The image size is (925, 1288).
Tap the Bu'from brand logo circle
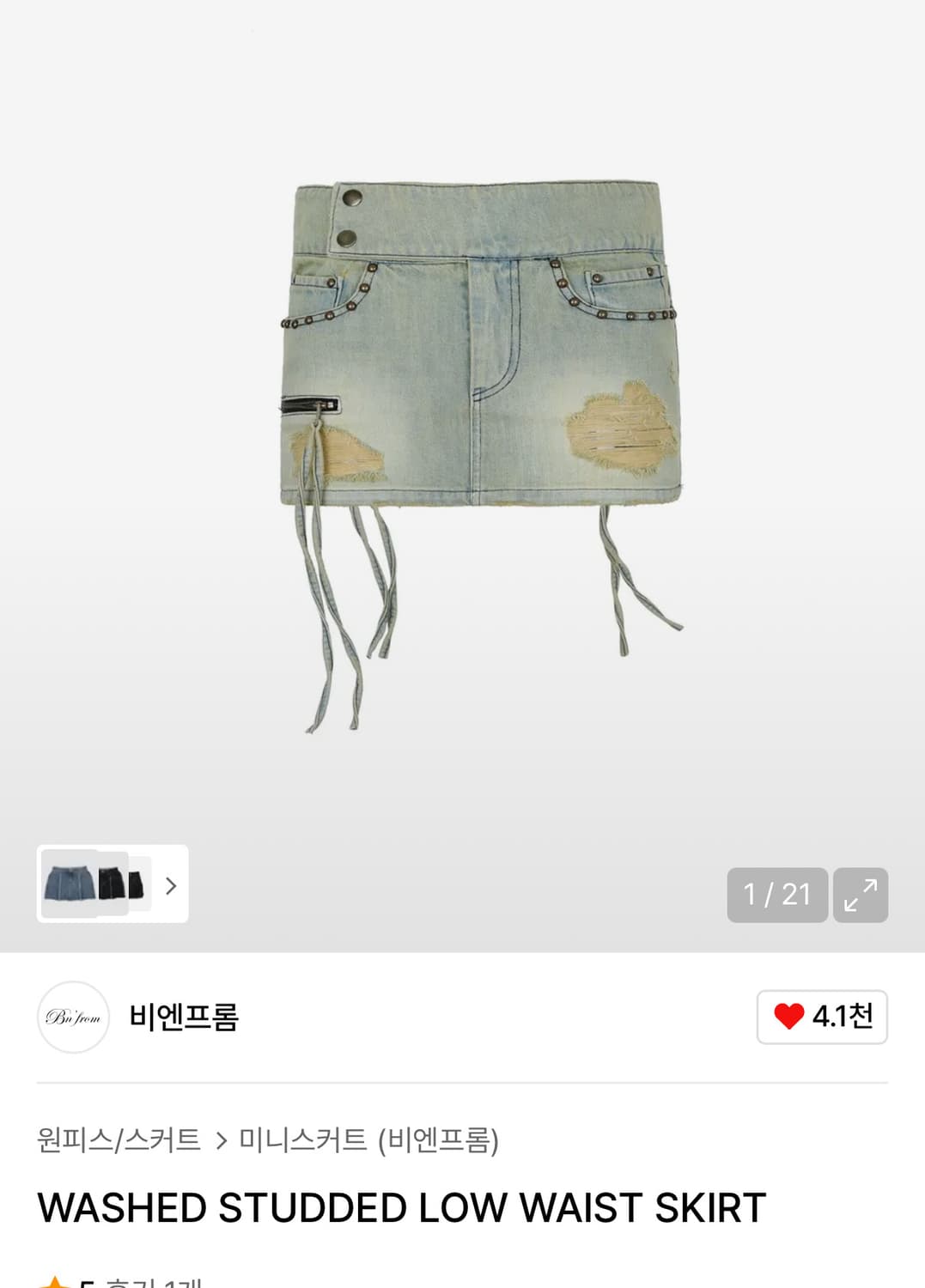coord(73,1017)
